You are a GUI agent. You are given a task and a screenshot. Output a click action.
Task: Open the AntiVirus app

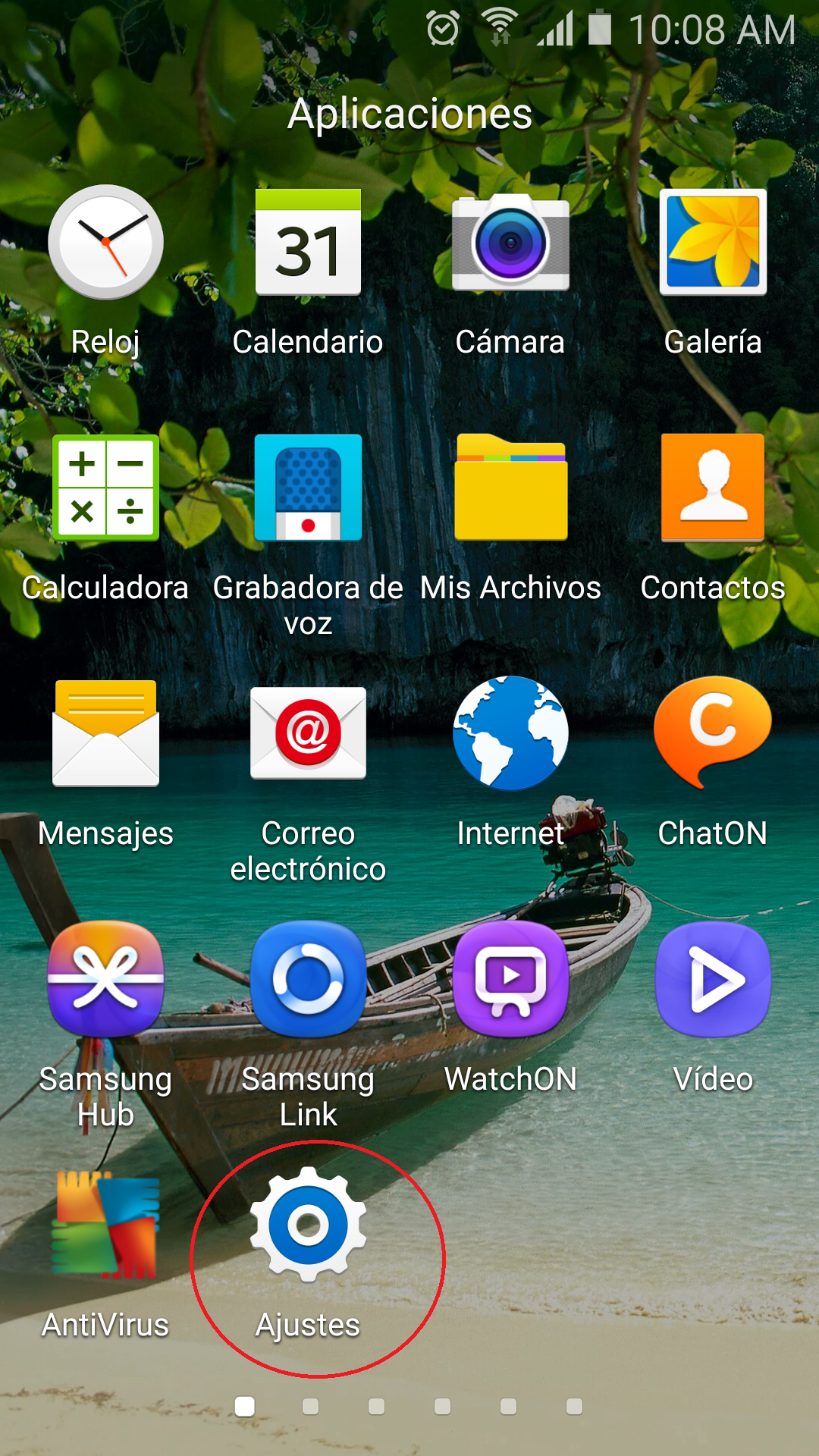point(105,1225)
